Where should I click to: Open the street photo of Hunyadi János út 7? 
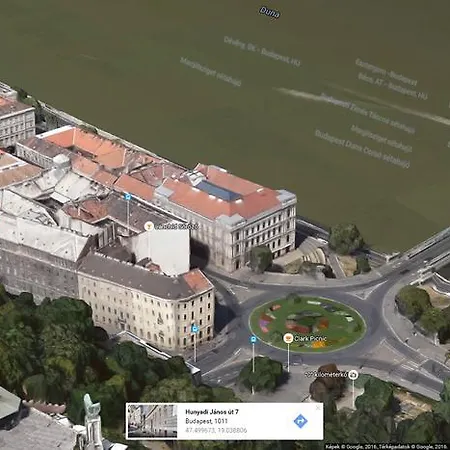click(152, 421)
